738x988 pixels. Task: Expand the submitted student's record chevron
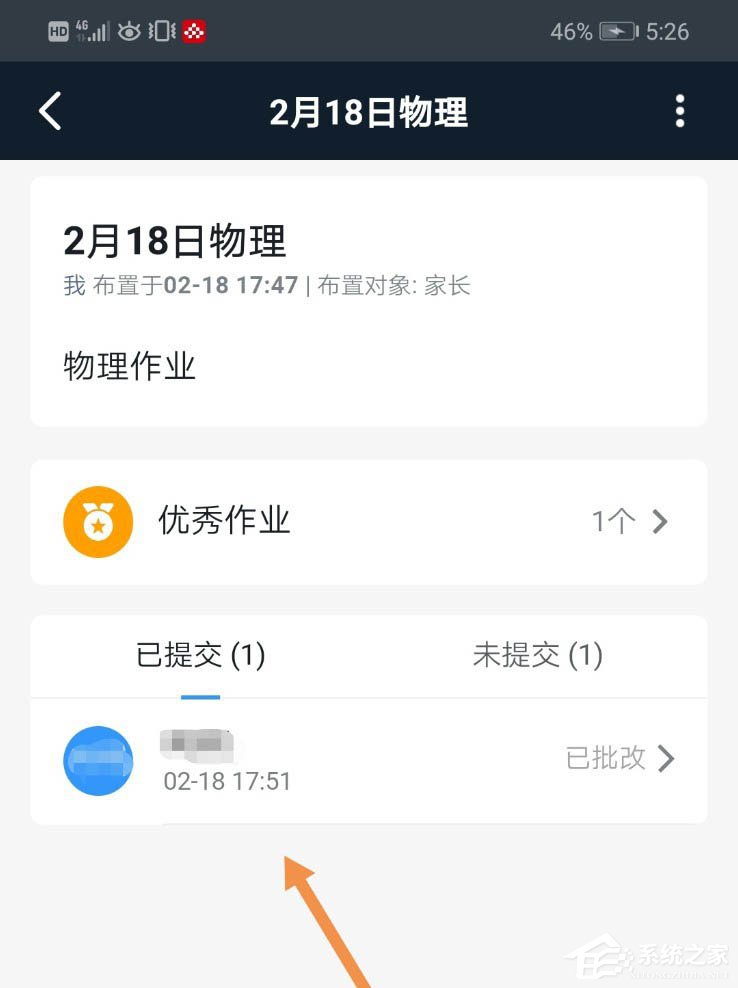[x=666, y=760]
